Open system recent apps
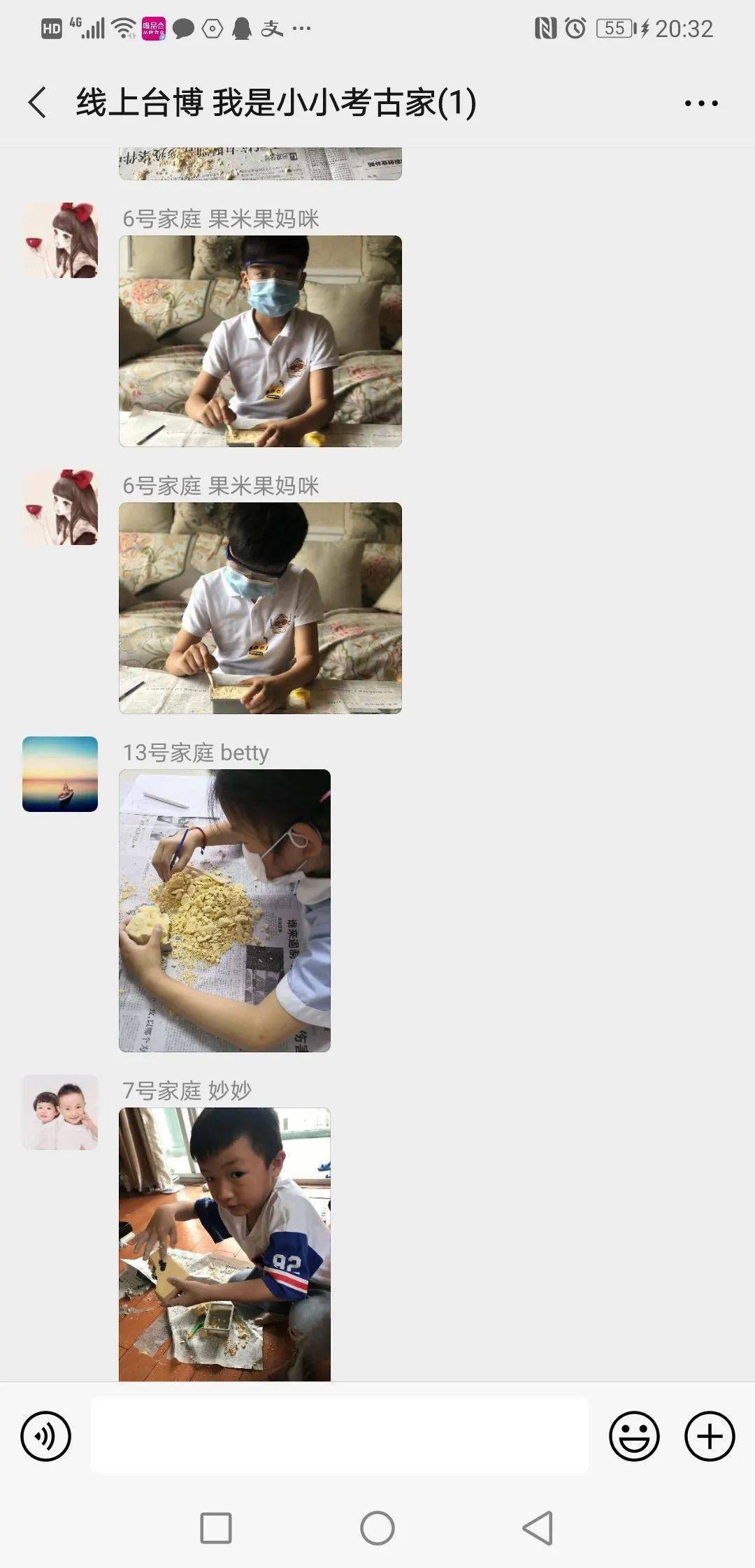Screen dimensions: 755x1568 [x=216, y=1528]
